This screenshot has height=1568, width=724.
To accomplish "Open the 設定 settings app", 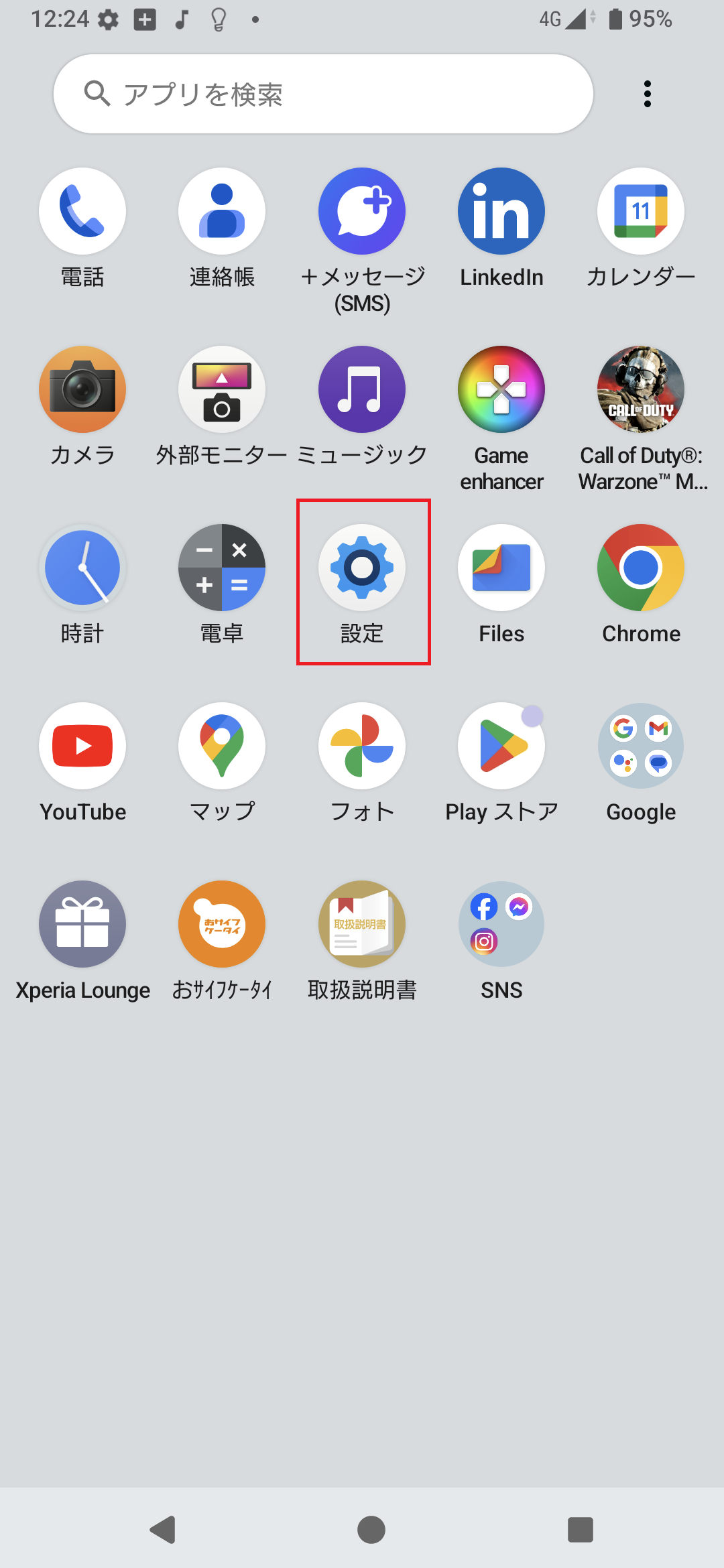I will pyautogui.click(x=361, y=568).
